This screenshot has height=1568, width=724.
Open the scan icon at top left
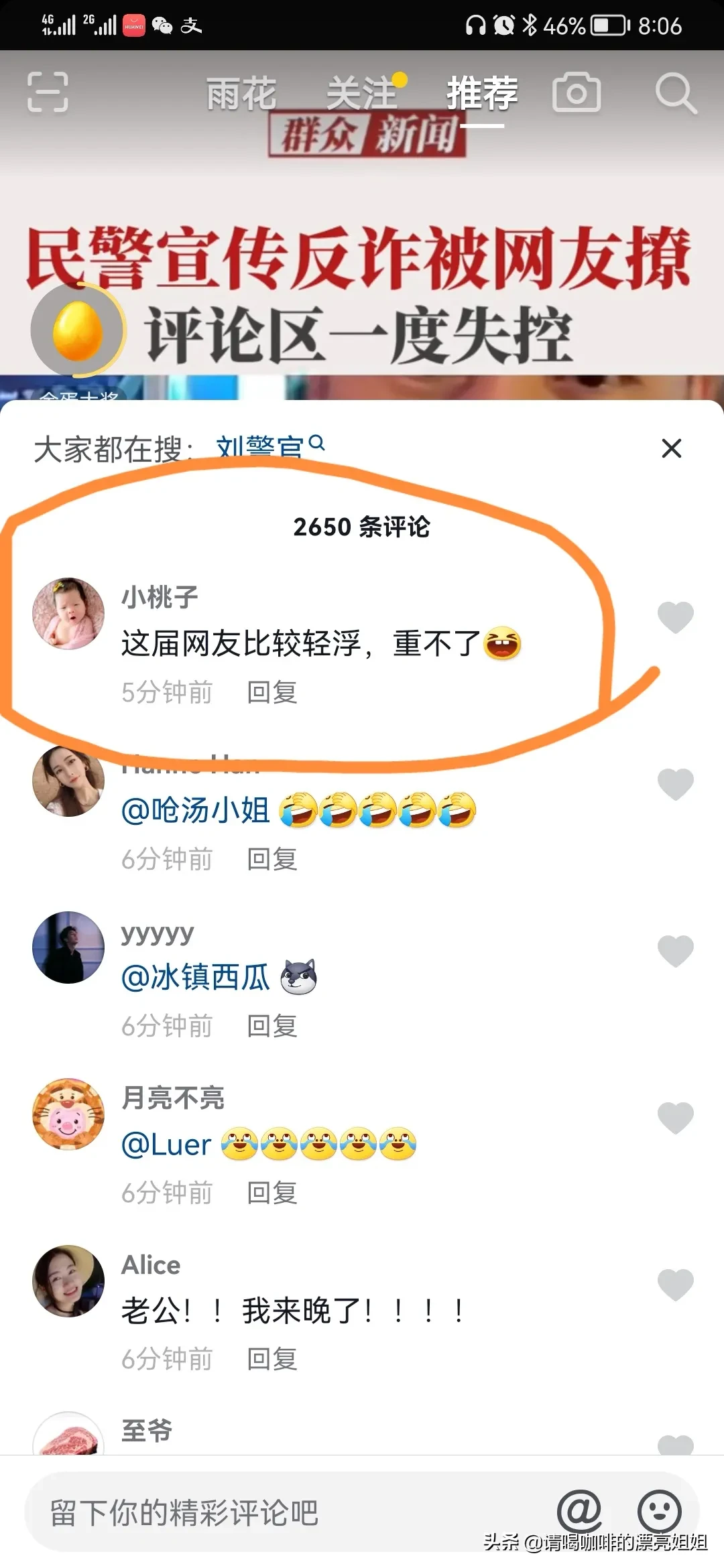click(48, 92)
